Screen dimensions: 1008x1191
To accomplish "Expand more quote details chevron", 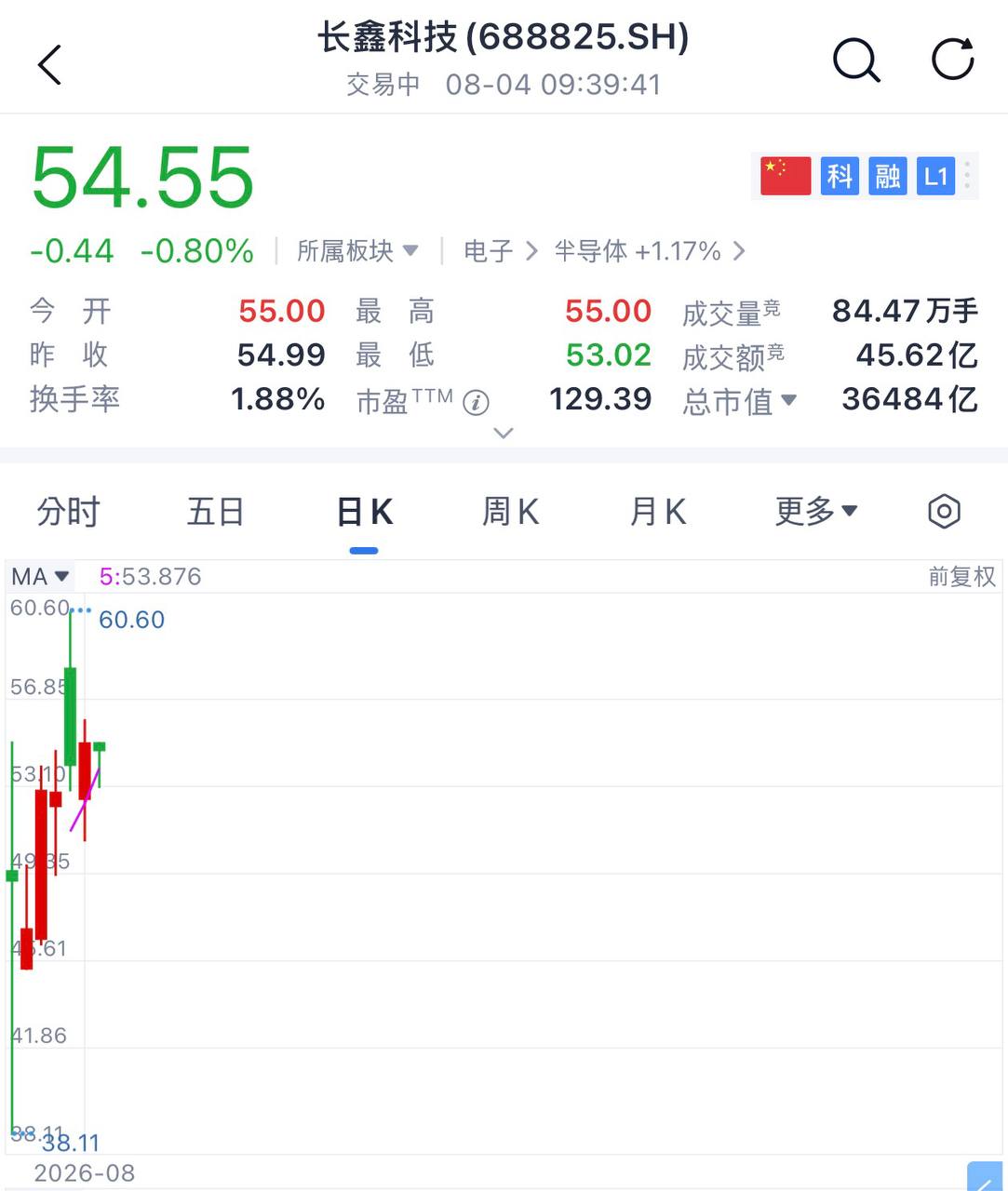I will pyautogui.click(x=504, y=433).
